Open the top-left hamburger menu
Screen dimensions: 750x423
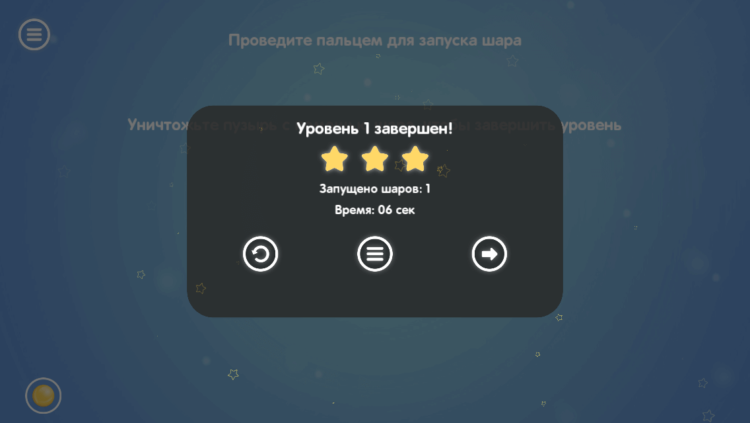point(34,35)
